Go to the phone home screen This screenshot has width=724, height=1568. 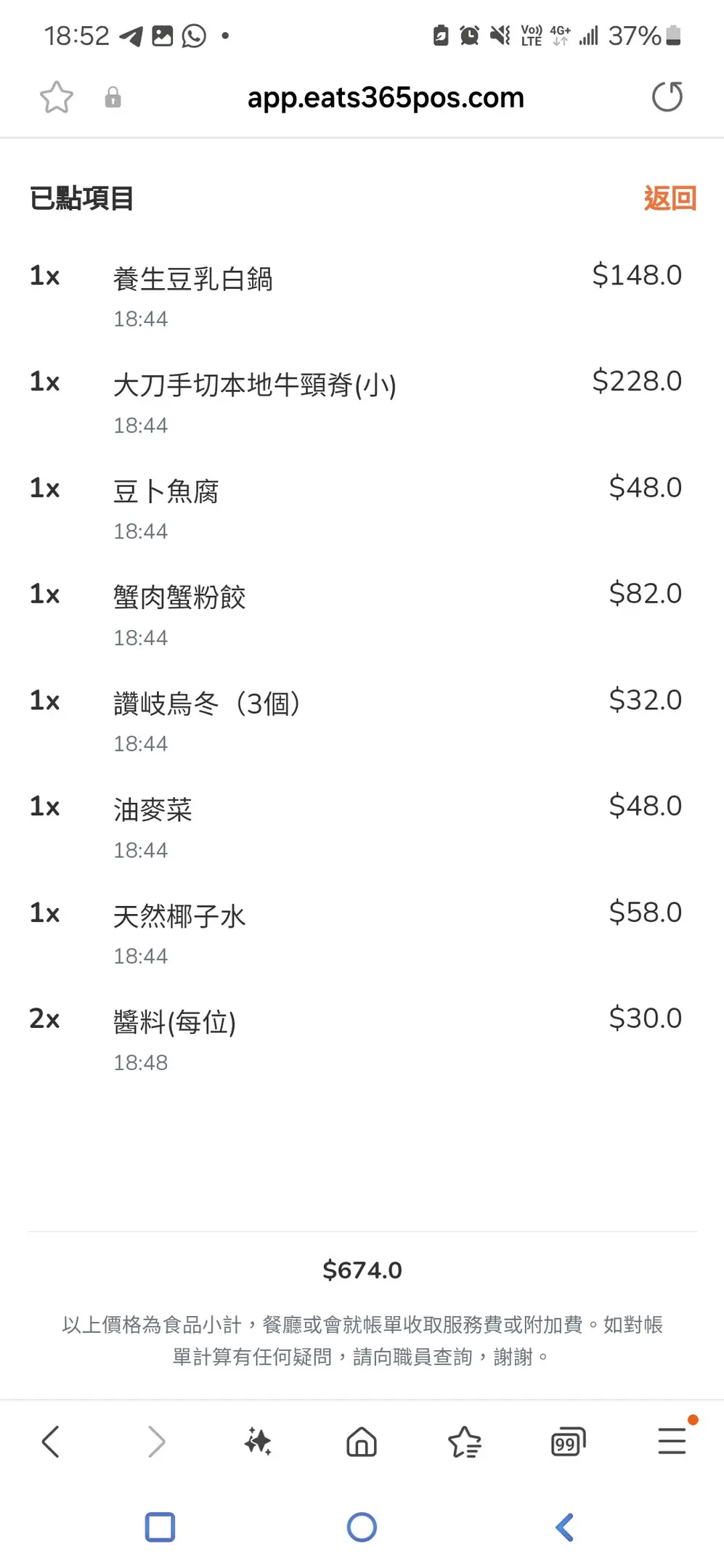click(362, 1527)
